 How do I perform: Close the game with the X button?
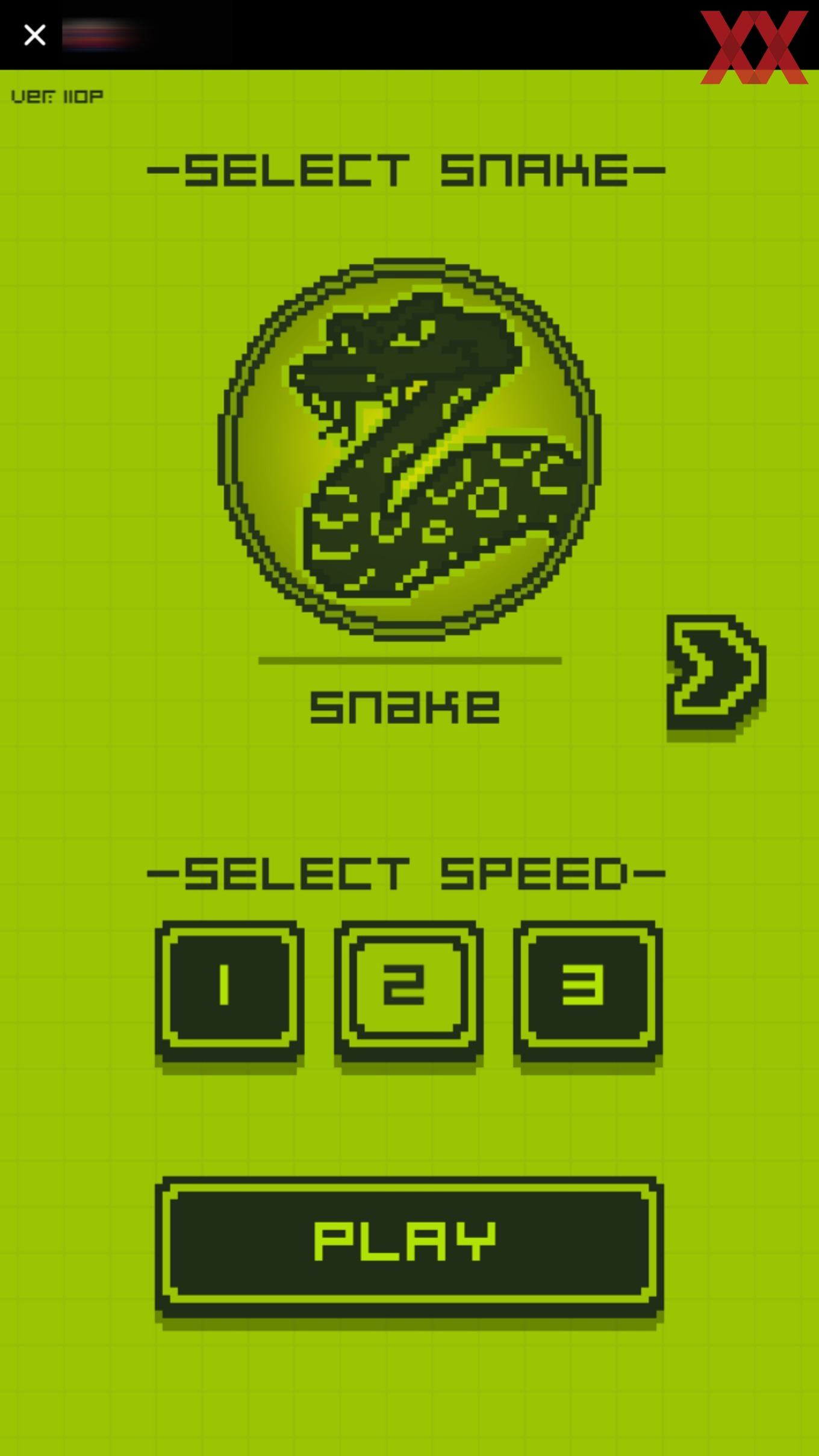coord(34,35)
